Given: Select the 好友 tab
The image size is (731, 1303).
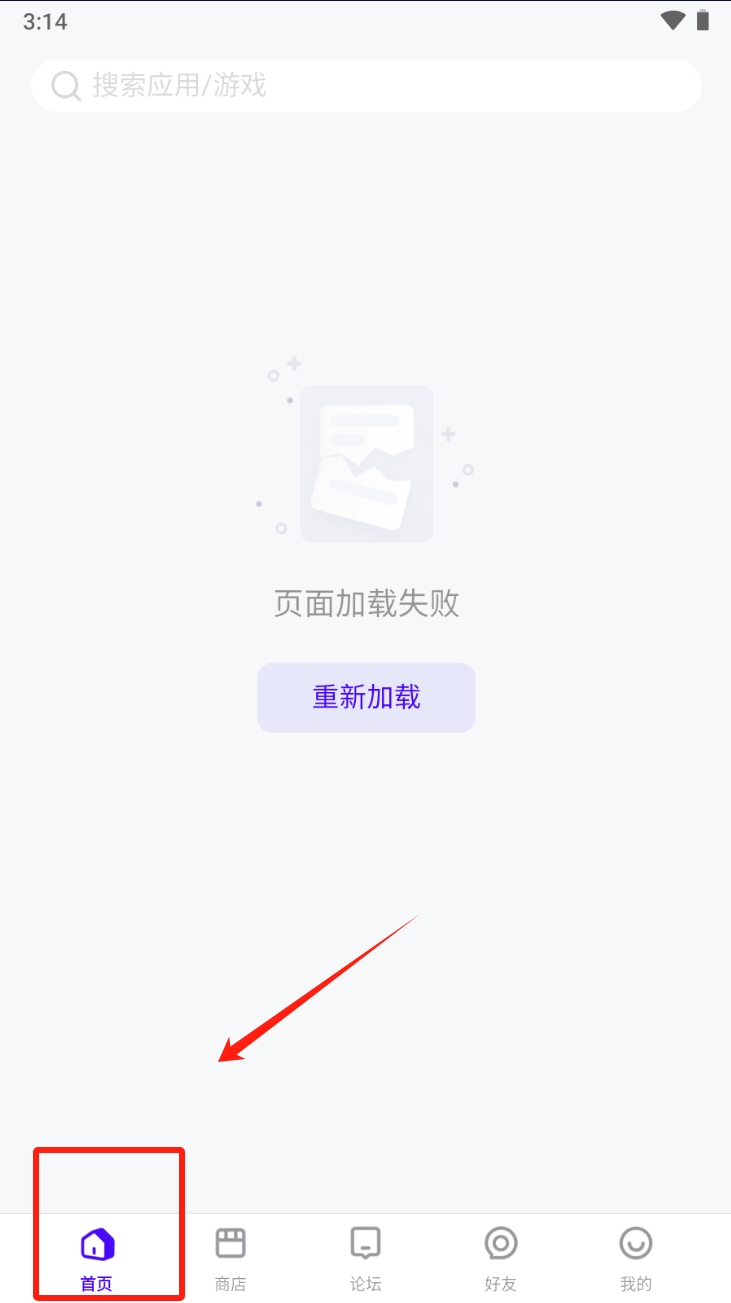Looking at the screenshot, I should (500, 1258).
